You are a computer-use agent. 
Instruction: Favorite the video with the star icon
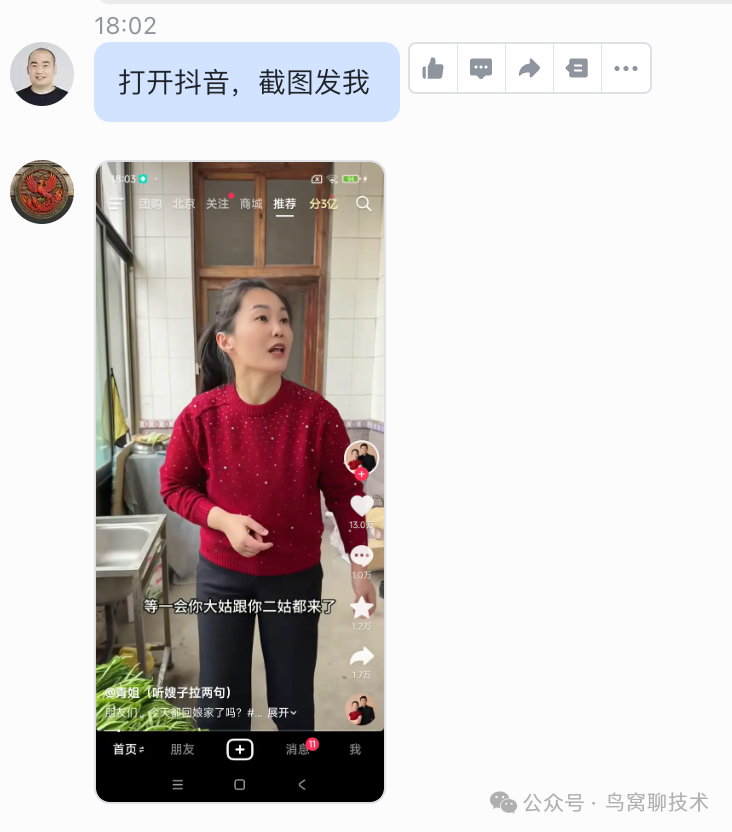(x=360, y=606)
